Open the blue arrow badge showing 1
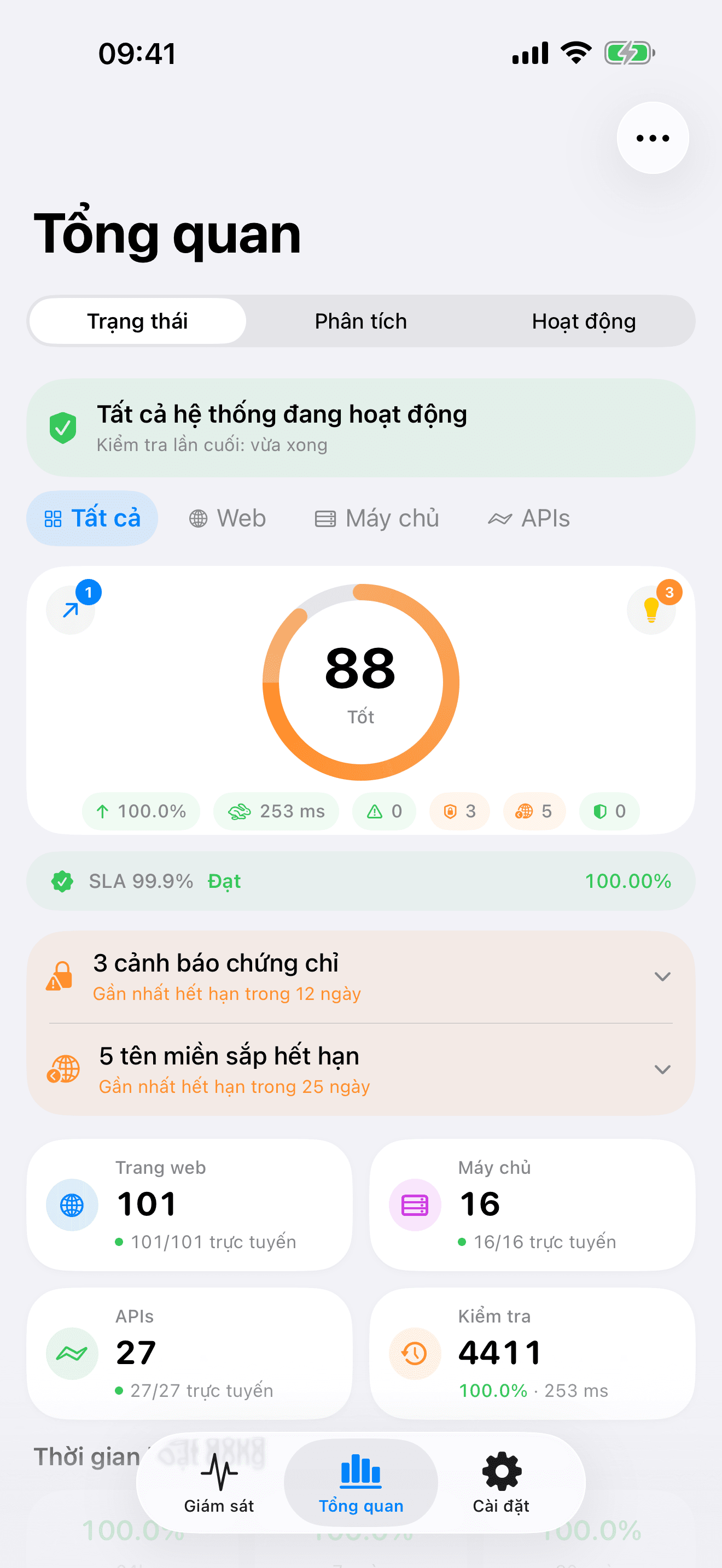722x1568 pixels. (x=71, y=609)
